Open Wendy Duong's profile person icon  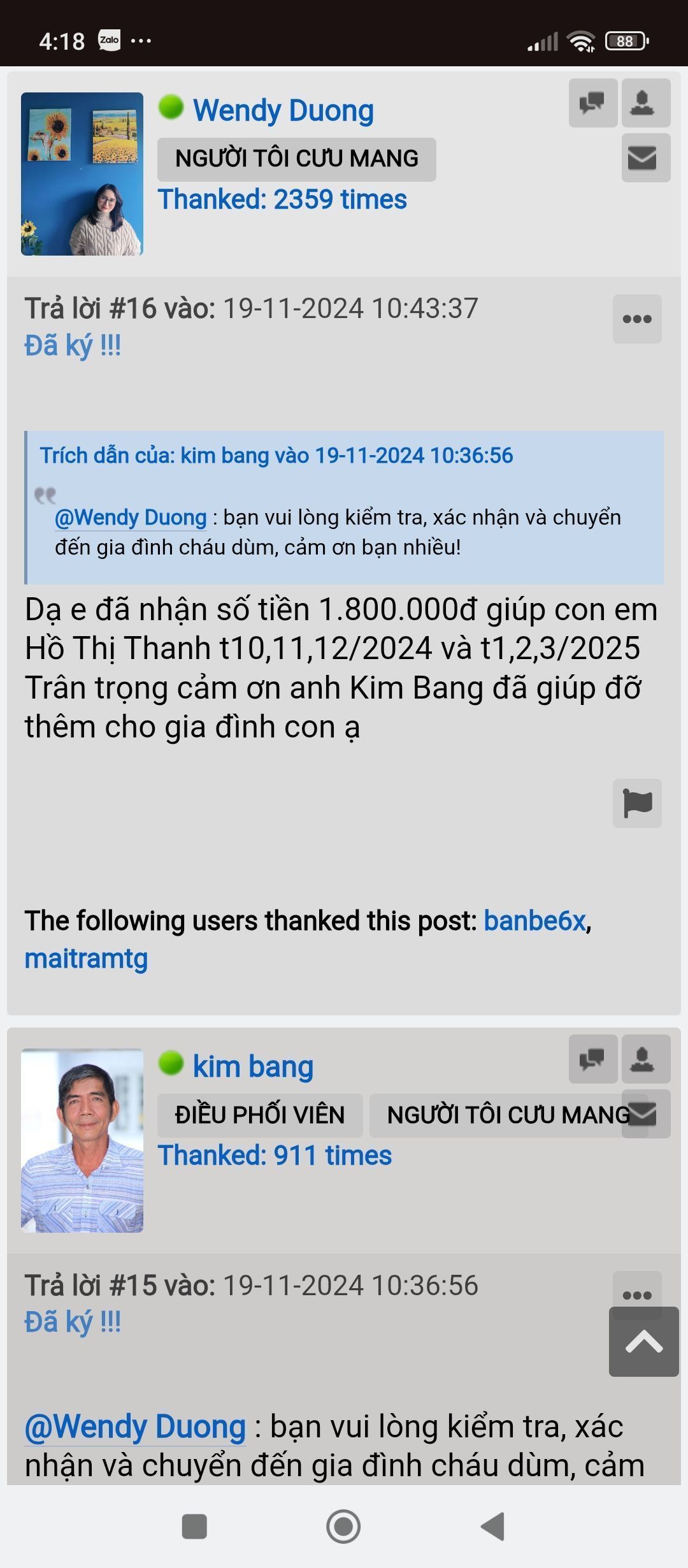(645, 103)
